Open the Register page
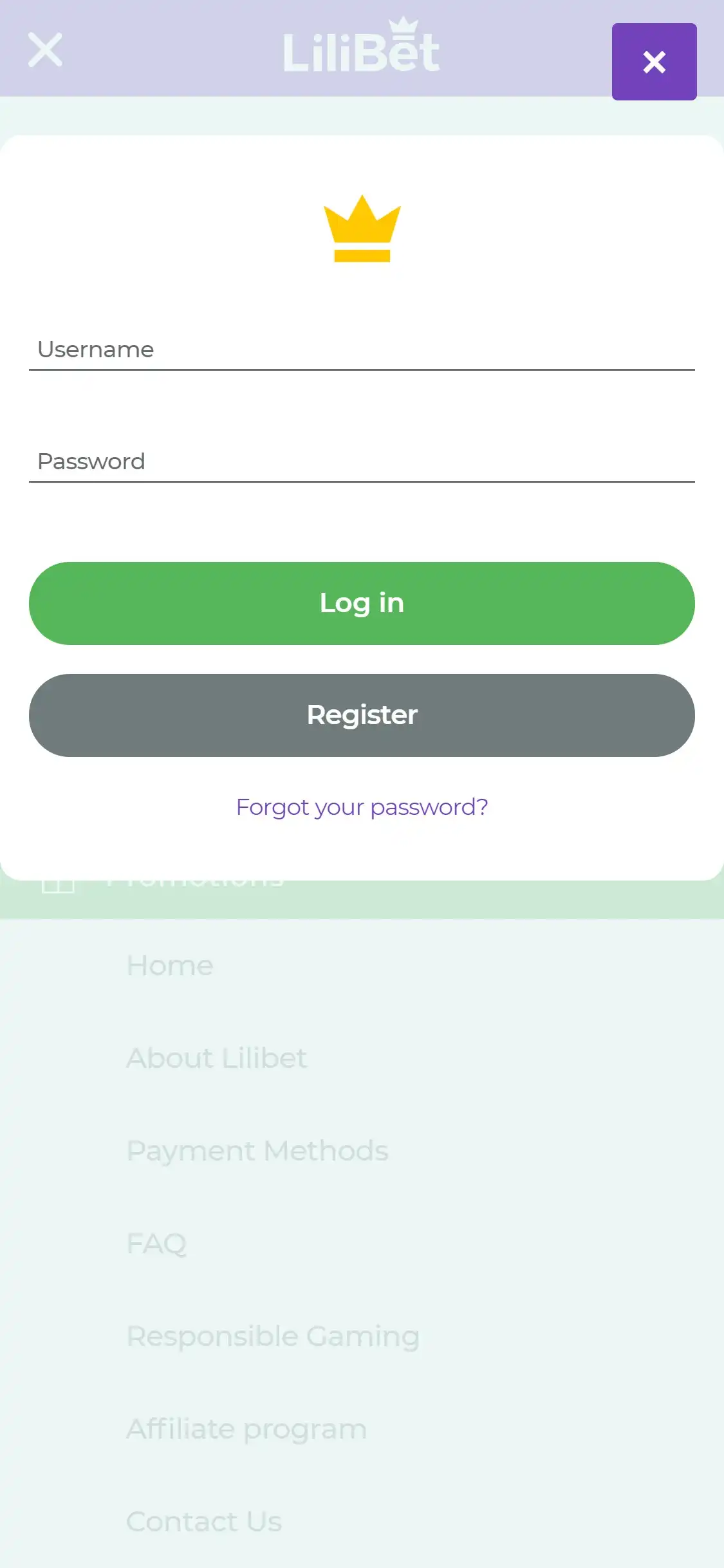The height and width of the screenshot is (1568, 724). (x=362, y=715)
